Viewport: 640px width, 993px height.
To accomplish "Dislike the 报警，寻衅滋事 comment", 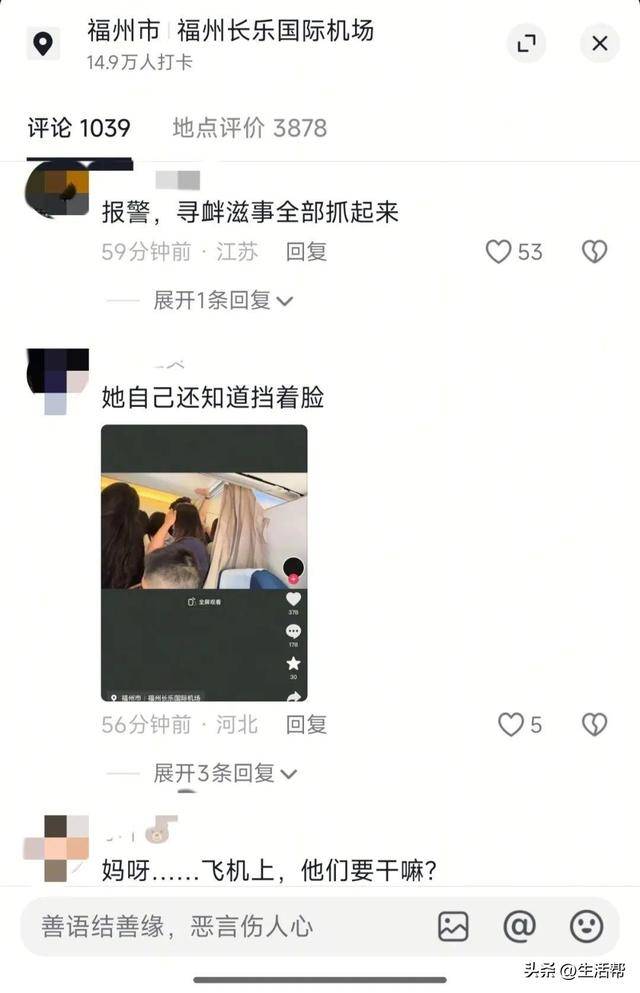I will (x=594, y=252).
